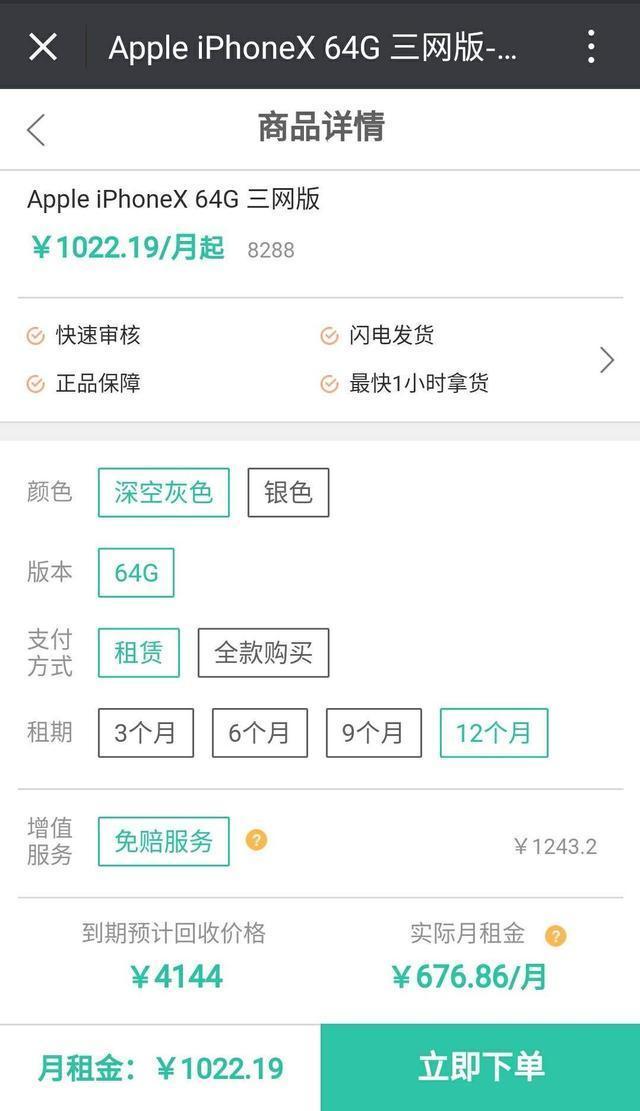Close the web page with the X

point(43,46)
